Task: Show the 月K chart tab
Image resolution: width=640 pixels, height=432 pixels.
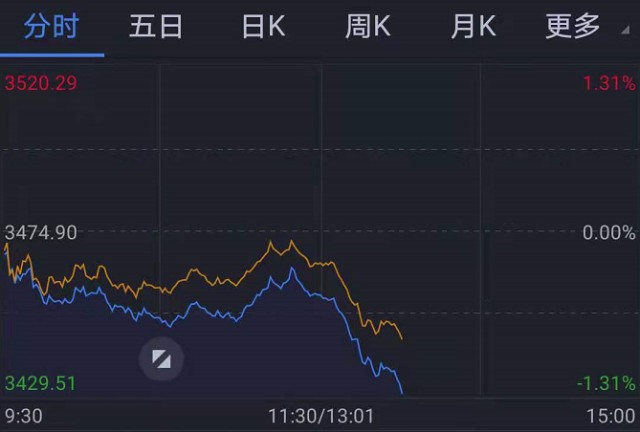Action: pyautogui.click(x=473, y=27)
